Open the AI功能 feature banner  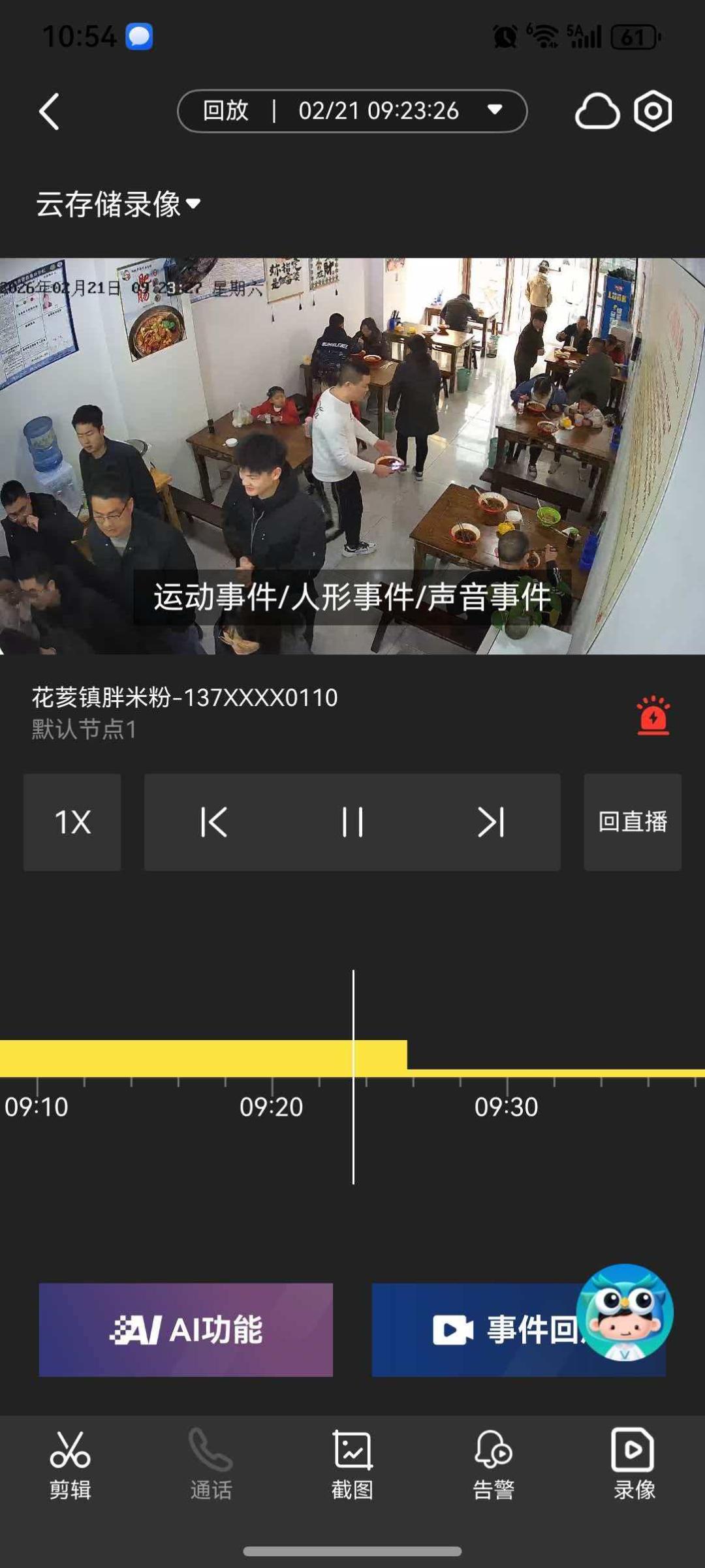[186, 1330]
